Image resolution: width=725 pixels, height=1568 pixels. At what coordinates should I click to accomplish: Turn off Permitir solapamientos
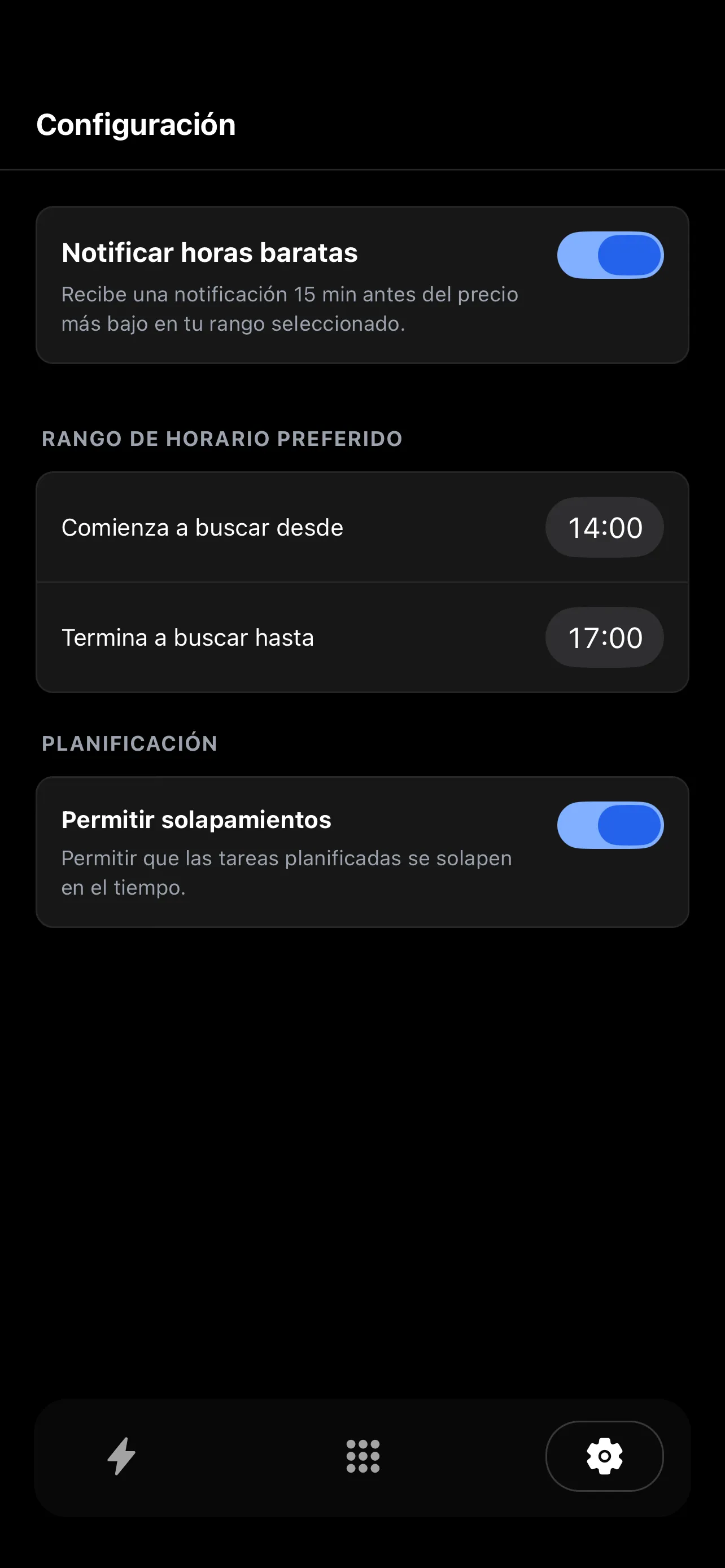[610, 825]
